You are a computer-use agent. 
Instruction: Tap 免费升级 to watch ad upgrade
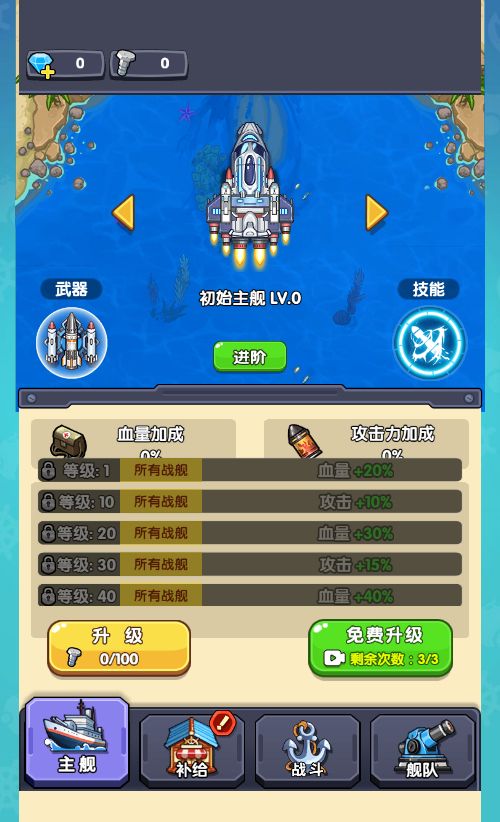coord(381,648)
